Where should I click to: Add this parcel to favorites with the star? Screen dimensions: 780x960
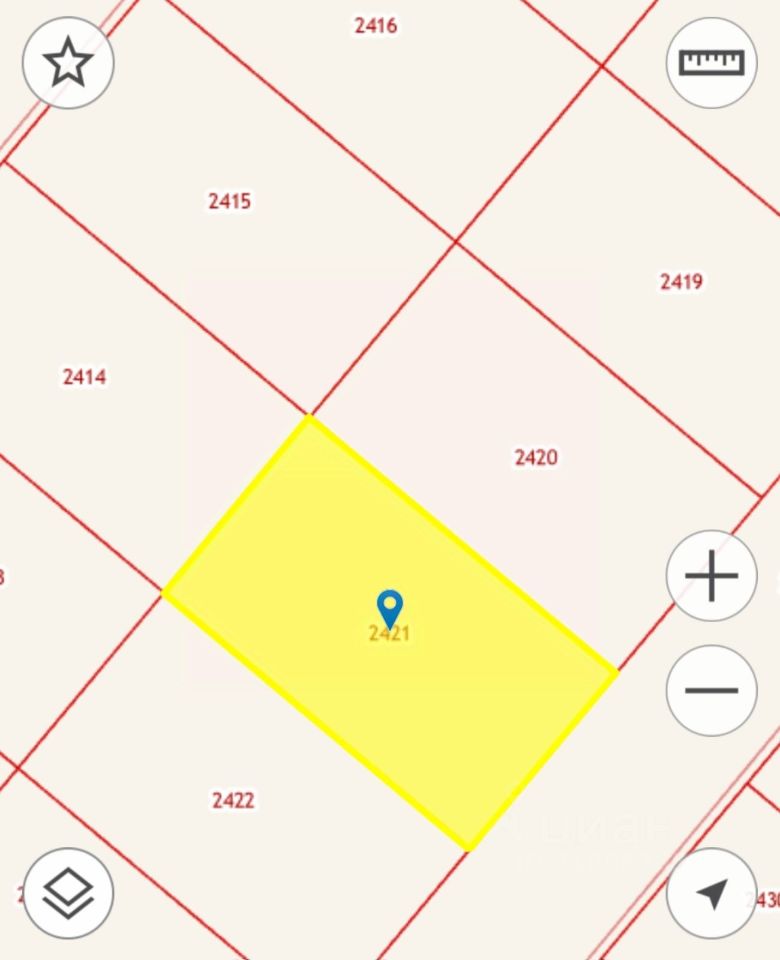(68, 63)
